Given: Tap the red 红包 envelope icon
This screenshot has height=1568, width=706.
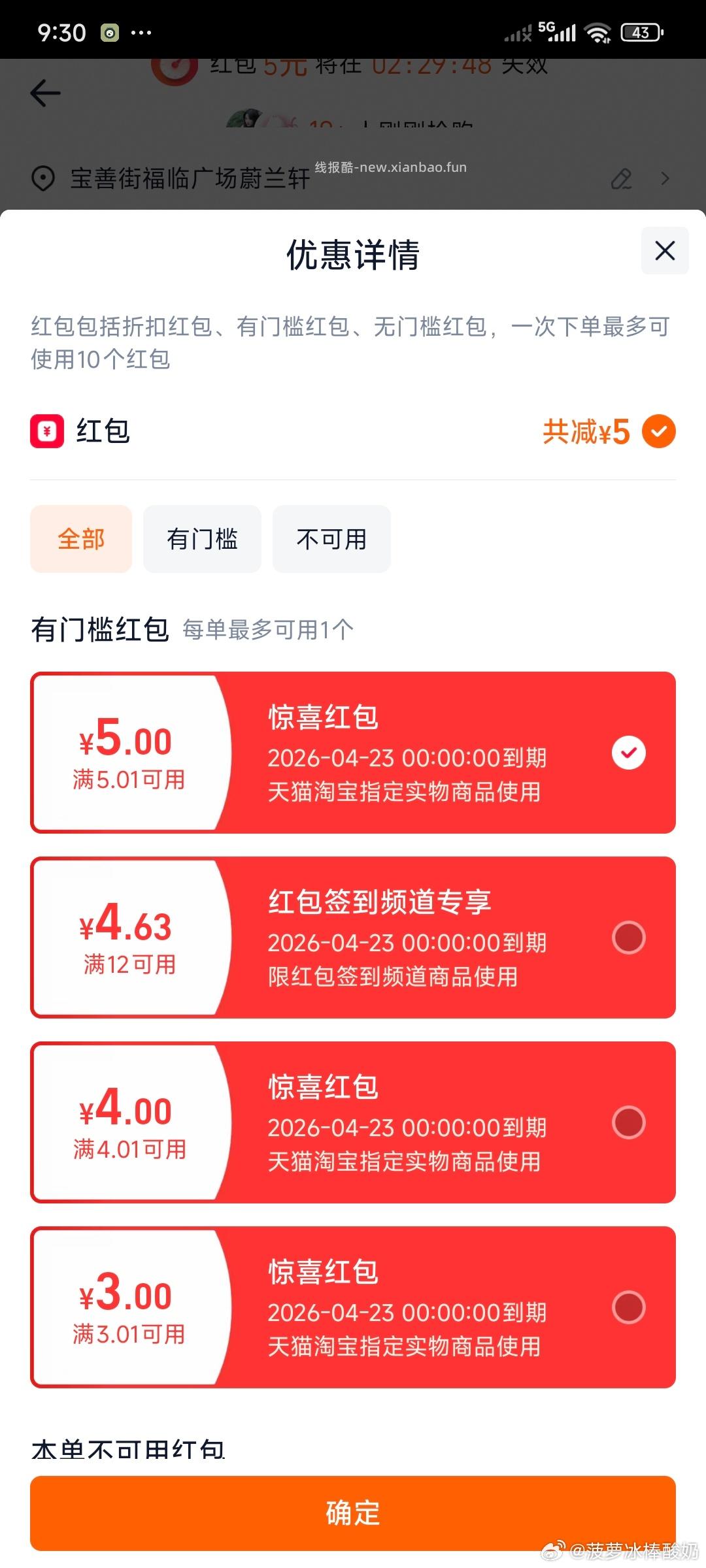Looking at the screenshot, I should point(46,431).
